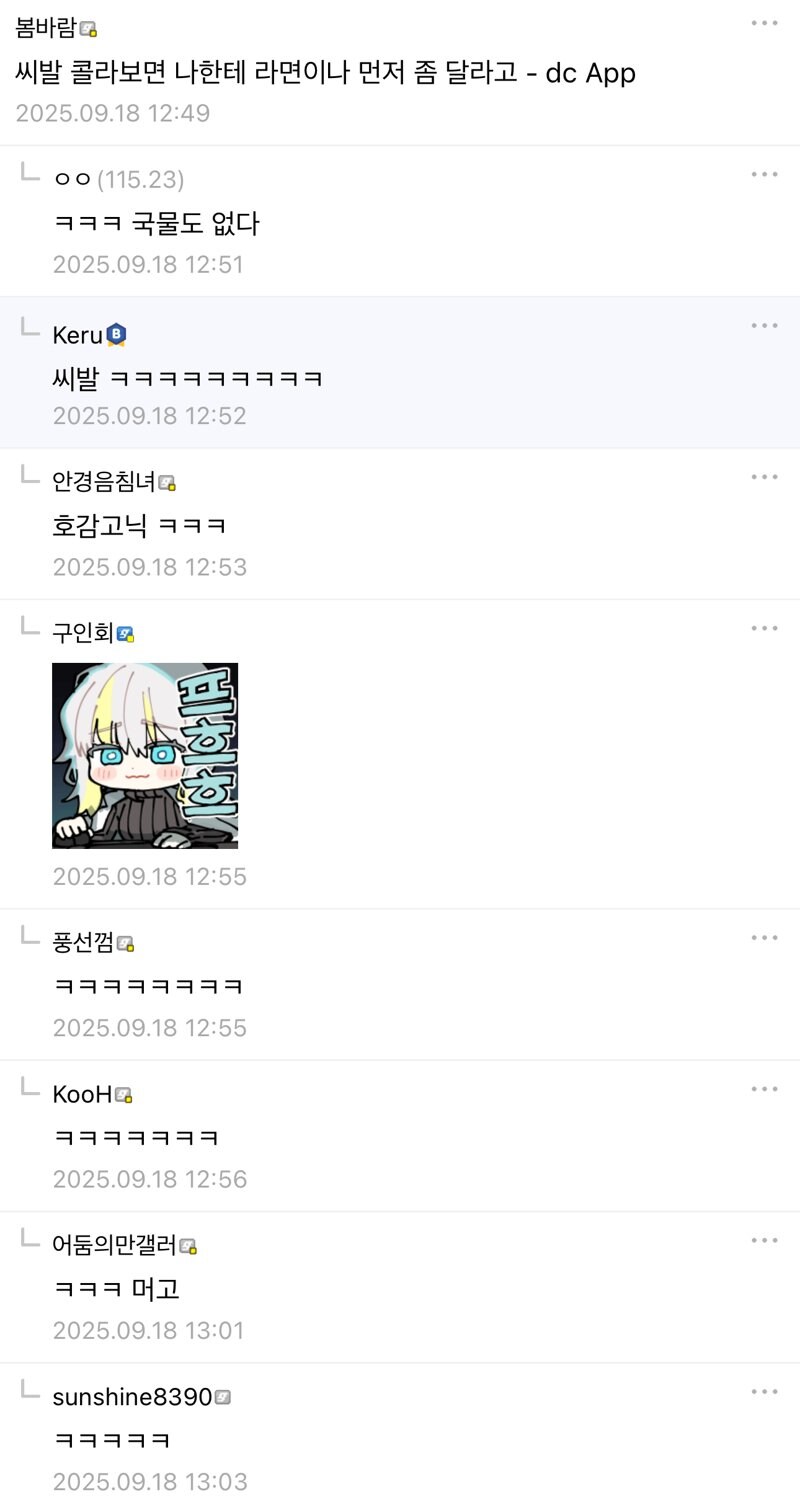Open the options menu on 봄바람's post
800x1506 pixels.
point(764,24)
